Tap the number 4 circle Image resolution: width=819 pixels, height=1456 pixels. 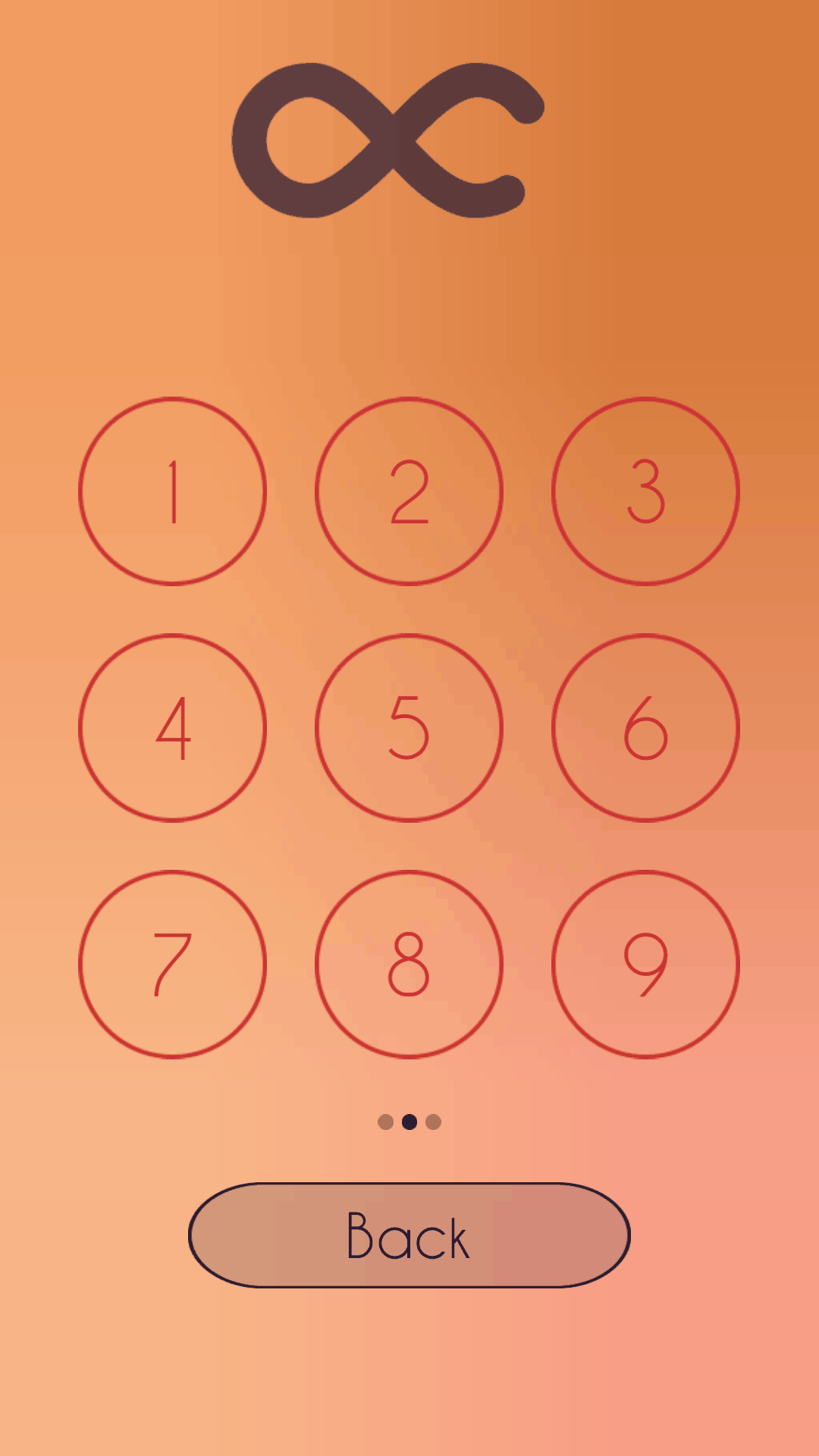click(173, 728)
